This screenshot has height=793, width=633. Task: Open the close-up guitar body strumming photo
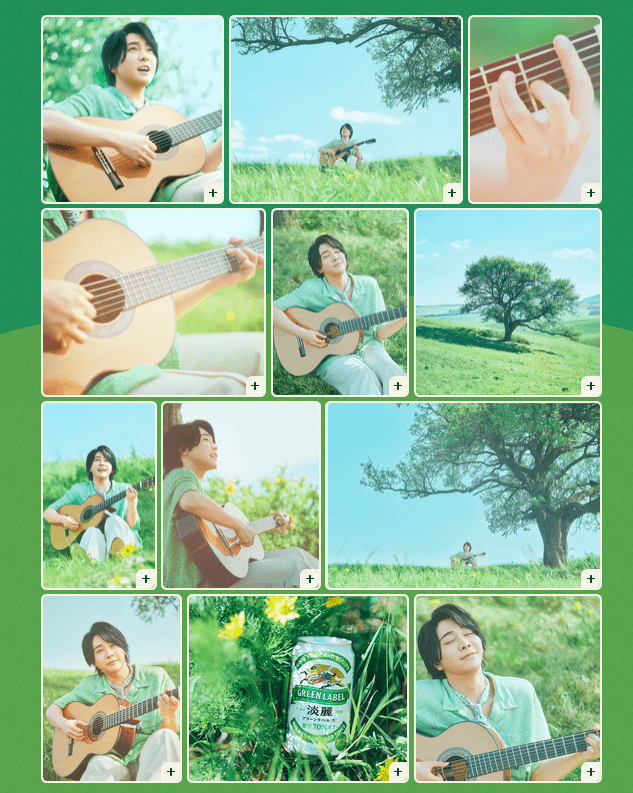click(153, 302)
